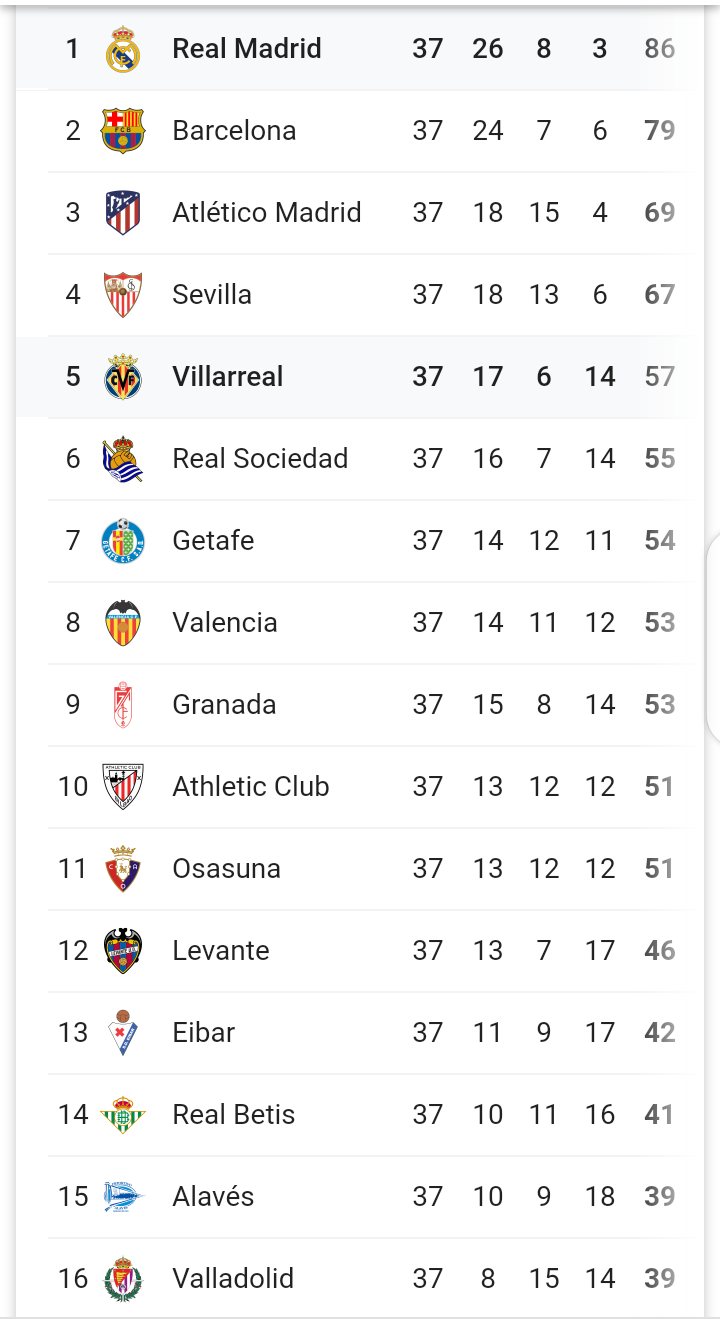Image resolution: width=720 pixels, height=1319 pixels.
Task: View Real Sociedad team details
Action: coord(360,458)
